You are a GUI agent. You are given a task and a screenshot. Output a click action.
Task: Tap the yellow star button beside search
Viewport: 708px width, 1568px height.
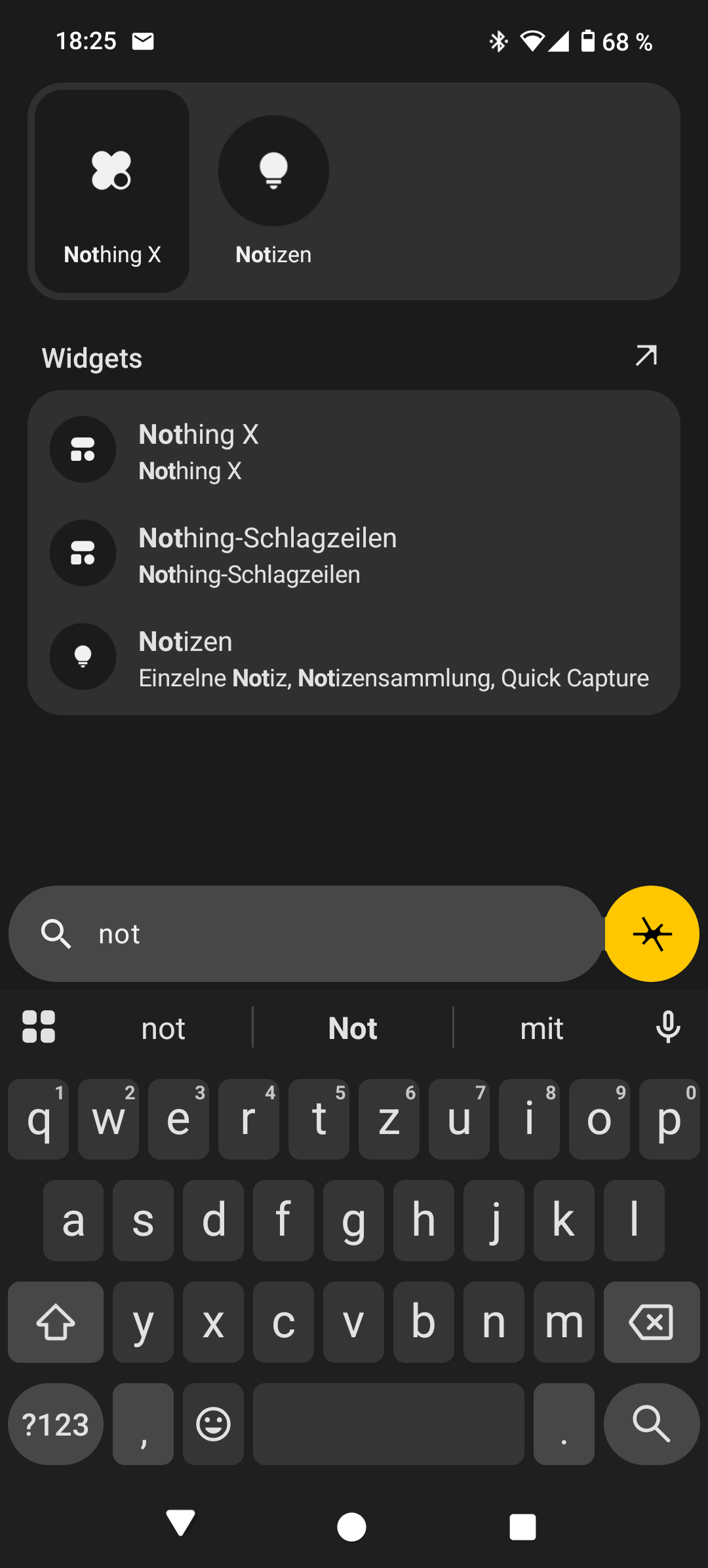[x=652, y=933]
